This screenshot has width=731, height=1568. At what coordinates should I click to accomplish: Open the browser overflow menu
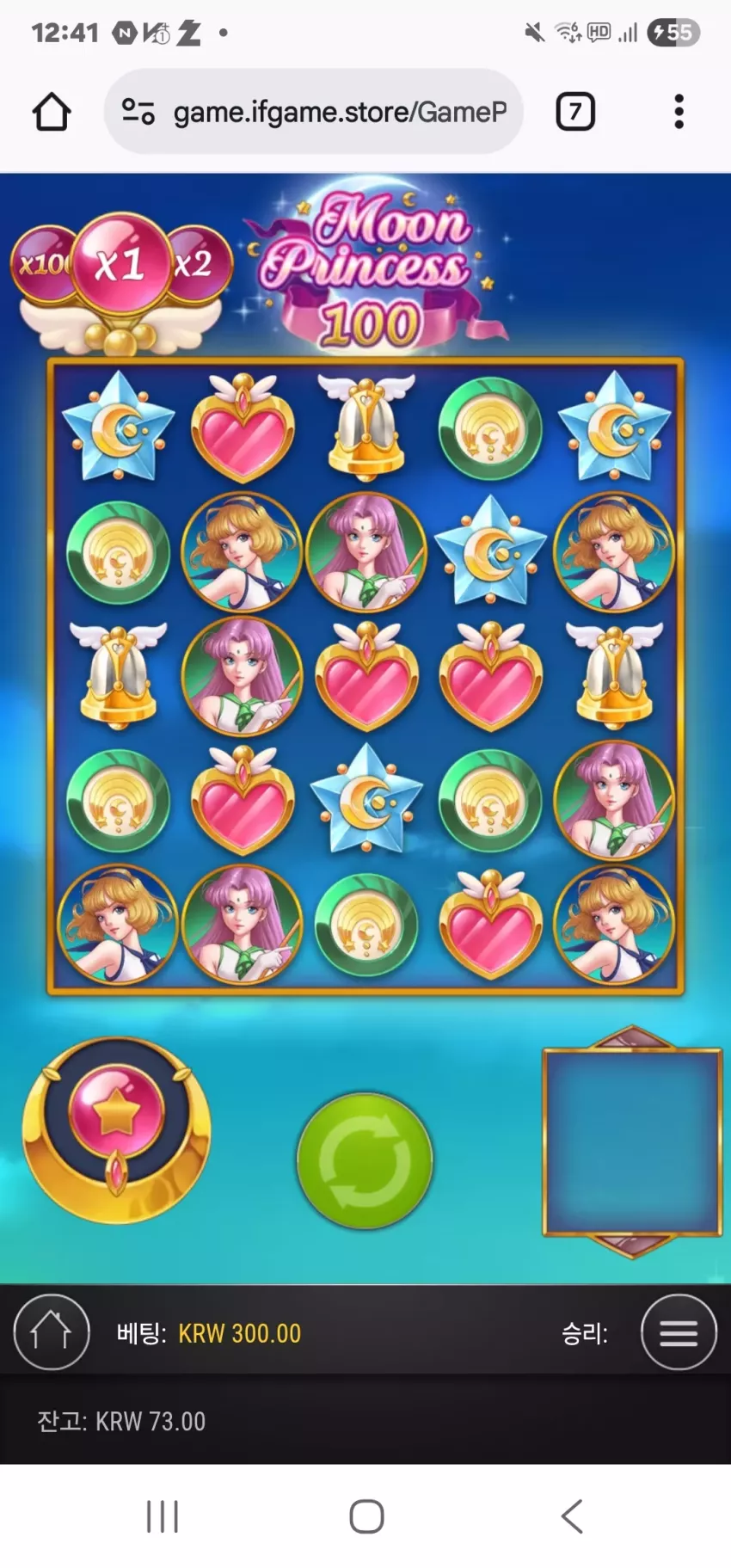pos(679,112)
